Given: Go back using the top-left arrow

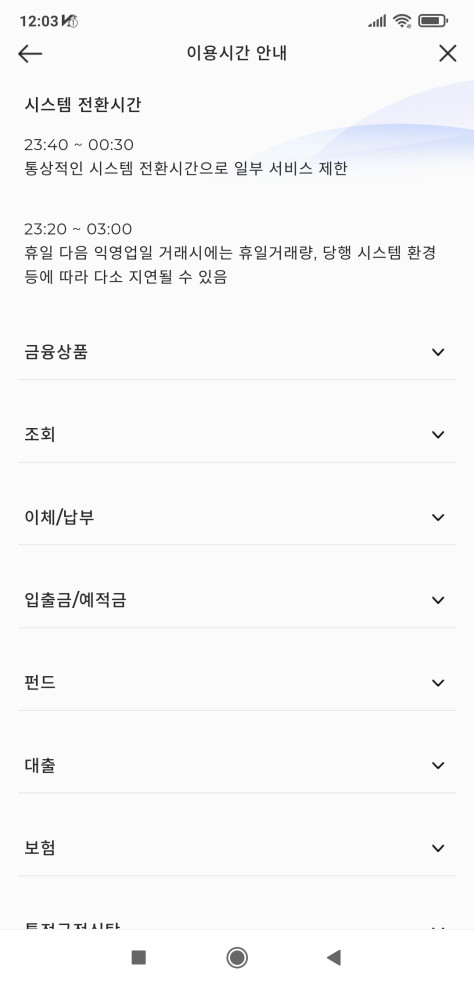Looking at the screenshot, I should tap(30, 54).
